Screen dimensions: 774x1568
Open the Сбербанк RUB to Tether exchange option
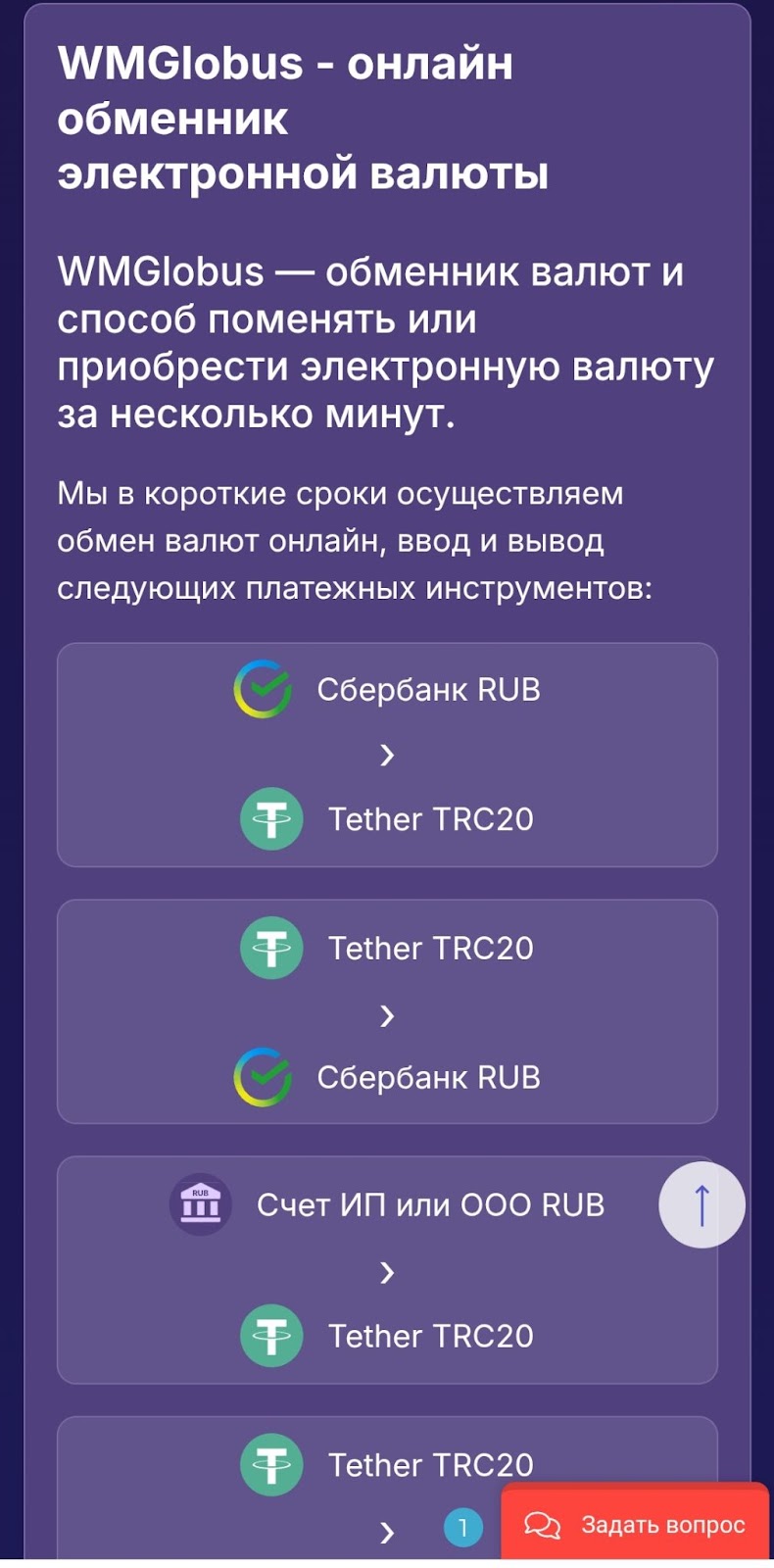coord(388,754)
